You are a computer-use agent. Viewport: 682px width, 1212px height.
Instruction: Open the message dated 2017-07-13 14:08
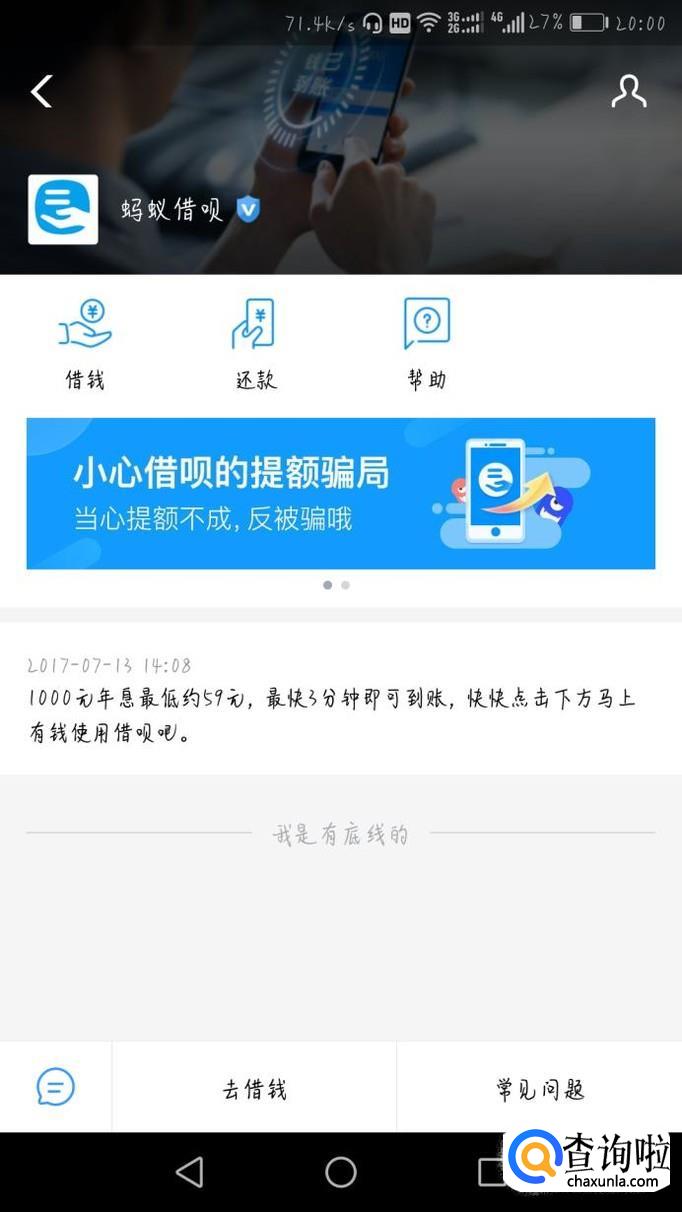point(341,699)
